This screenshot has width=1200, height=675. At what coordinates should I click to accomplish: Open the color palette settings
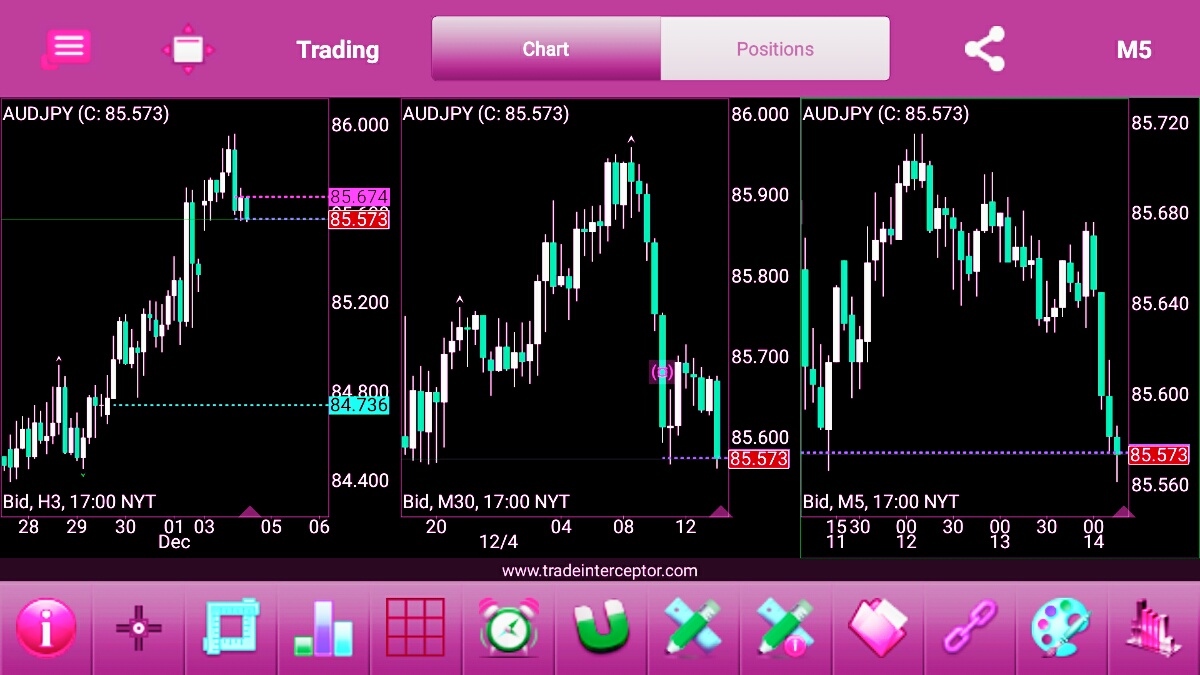point(1062,628)
